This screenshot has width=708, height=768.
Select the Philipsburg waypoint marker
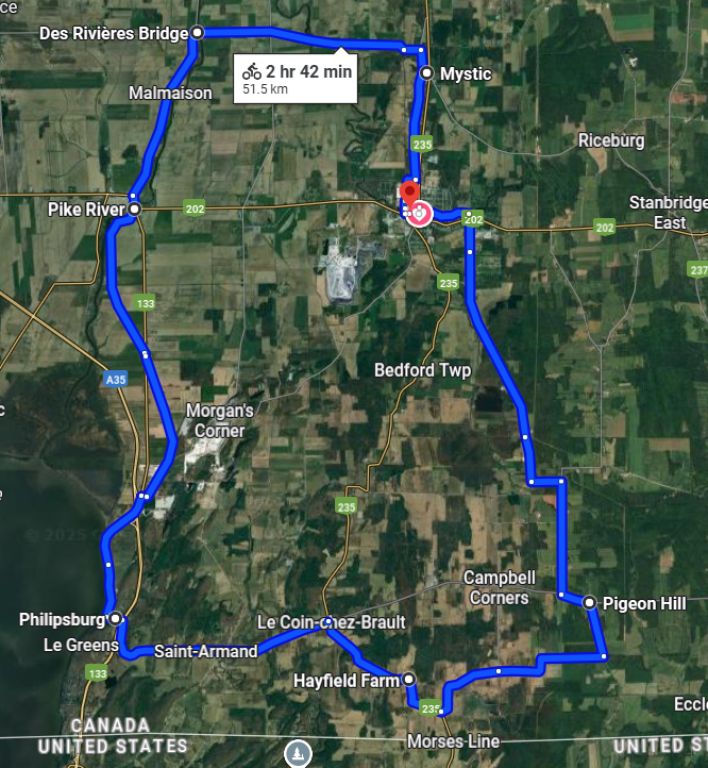(117, 619)
